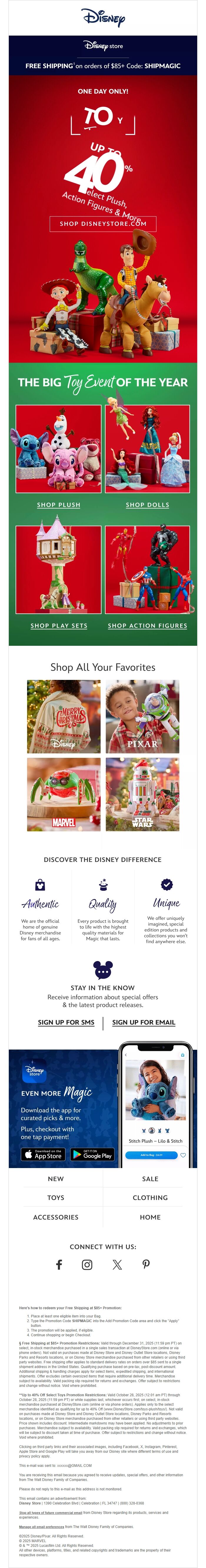Open the Star Wars favorites tile
The height and width of the screenshot is (1568, 206).
tap(142, 794)
